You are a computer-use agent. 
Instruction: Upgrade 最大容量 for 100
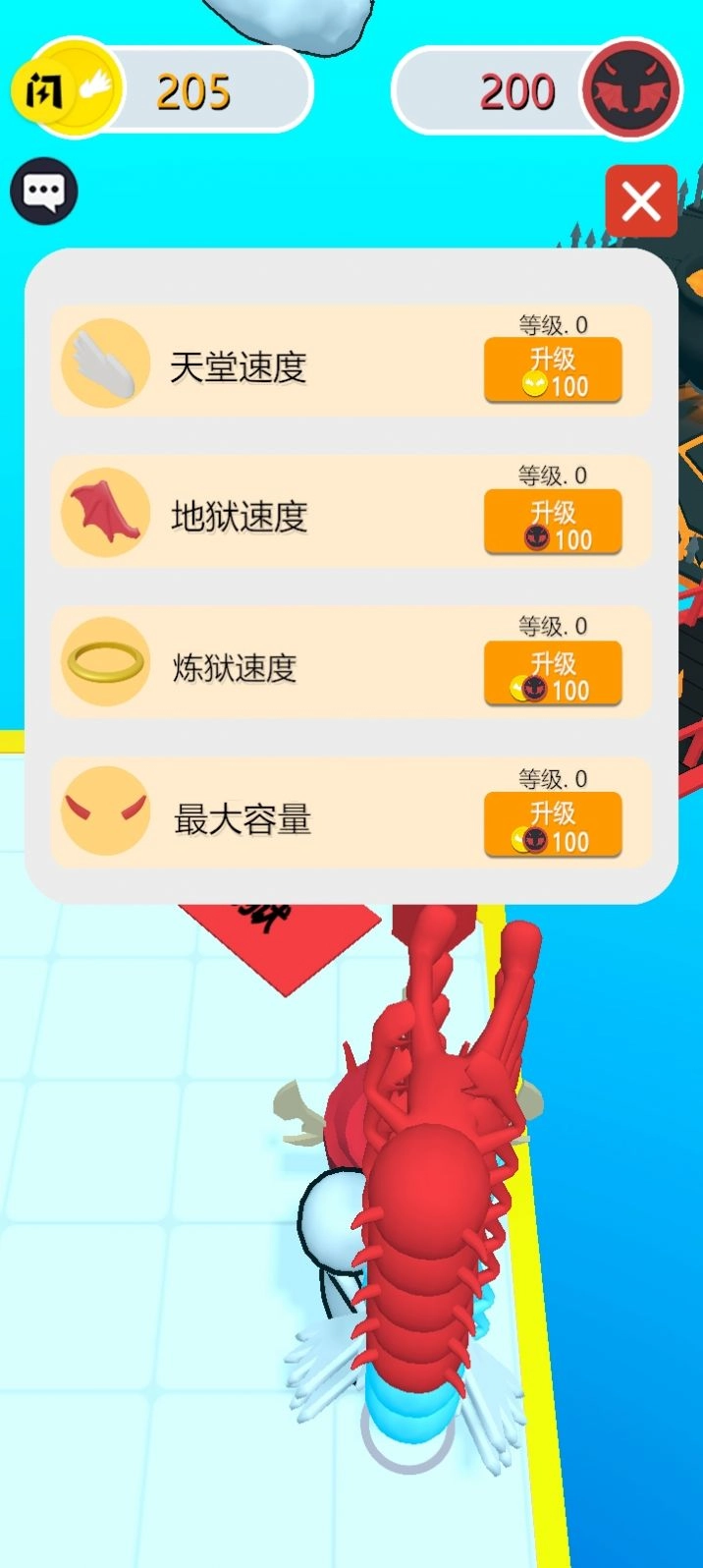553,825
